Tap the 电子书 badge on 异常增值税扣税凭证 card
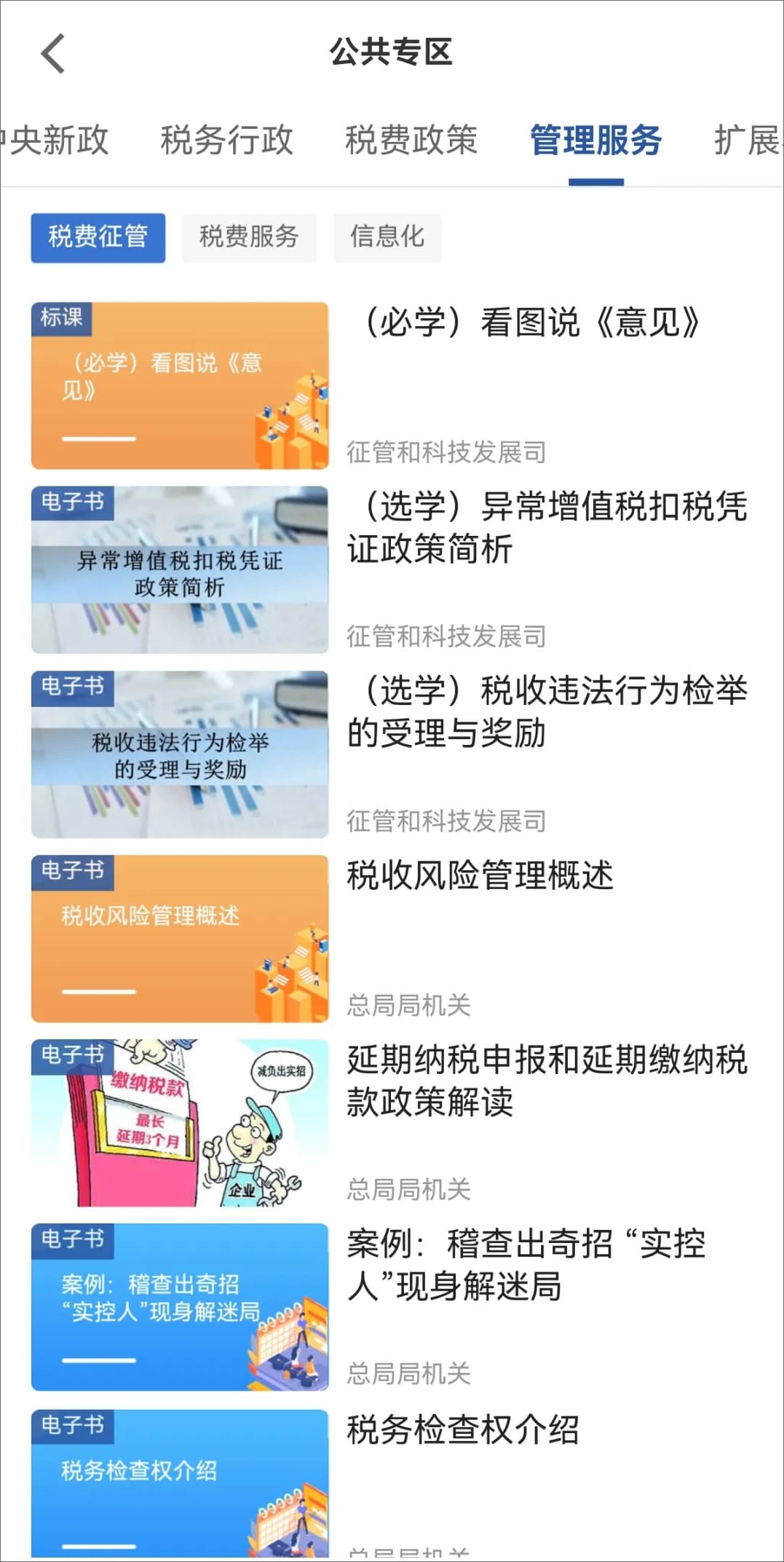 pyautogui.click(x=72, y=502)
